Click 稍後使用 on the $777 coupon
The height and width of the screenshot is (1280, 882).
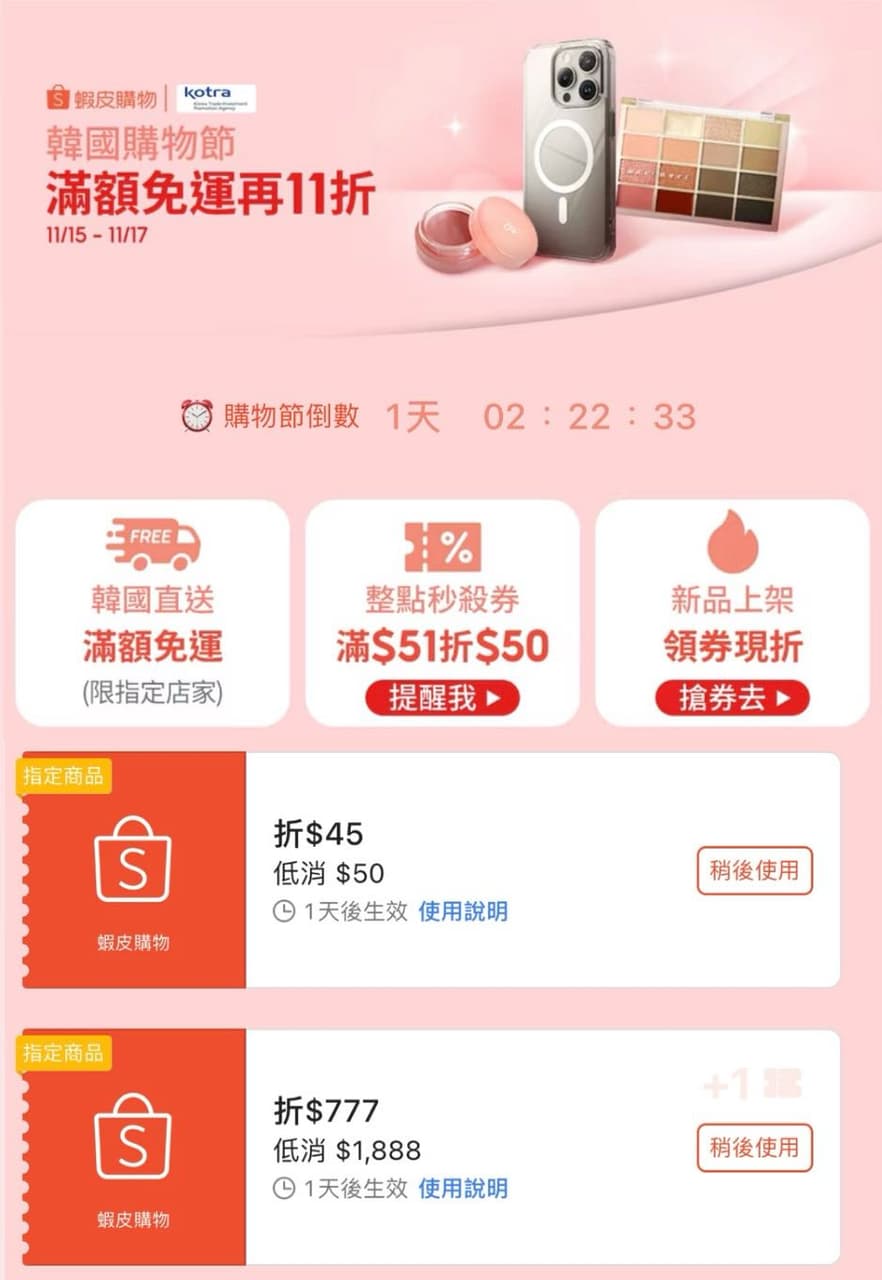coord(754,1146)
